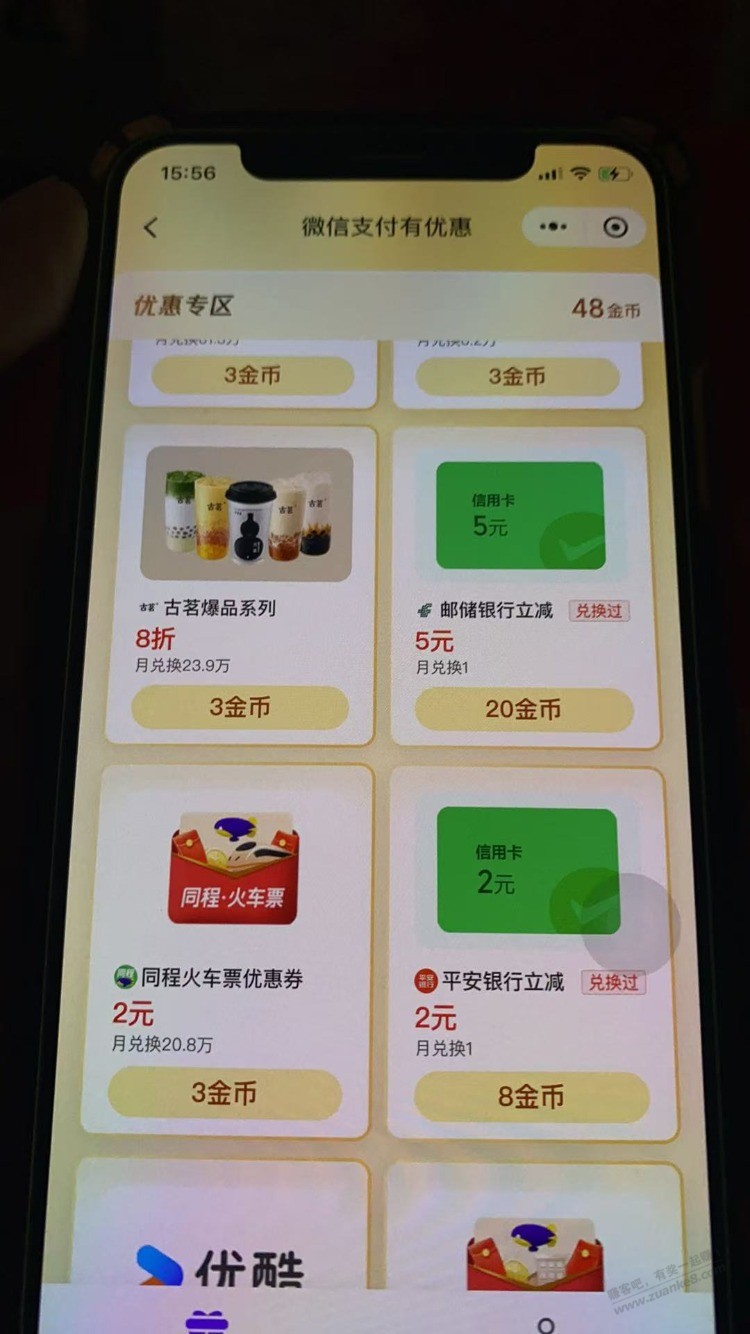Redeem 邮储银行立减 for 20金币
This screenshot has width=750, height=1334.
pos(524,710)
